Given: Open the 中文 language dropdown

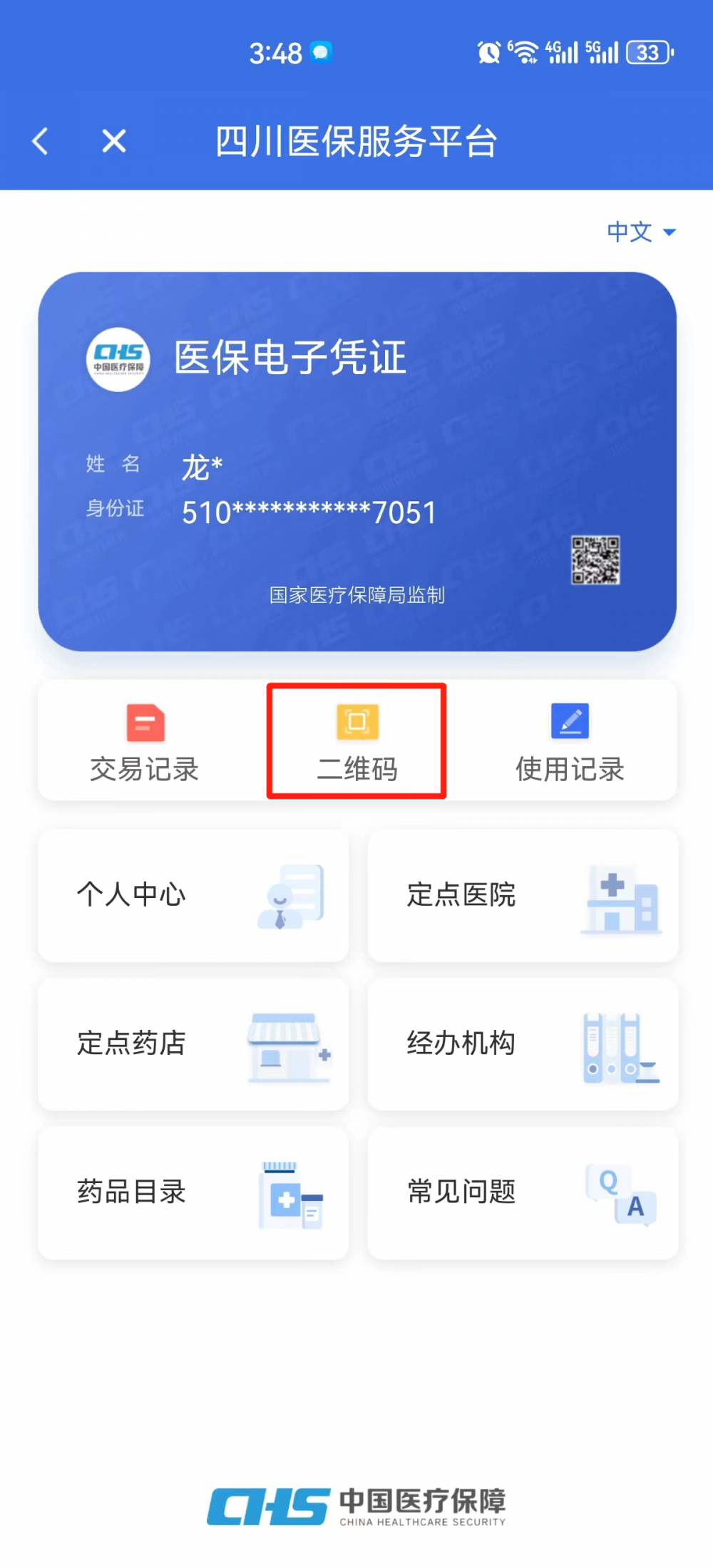Looking at the screenshot, I should (640, 232).
